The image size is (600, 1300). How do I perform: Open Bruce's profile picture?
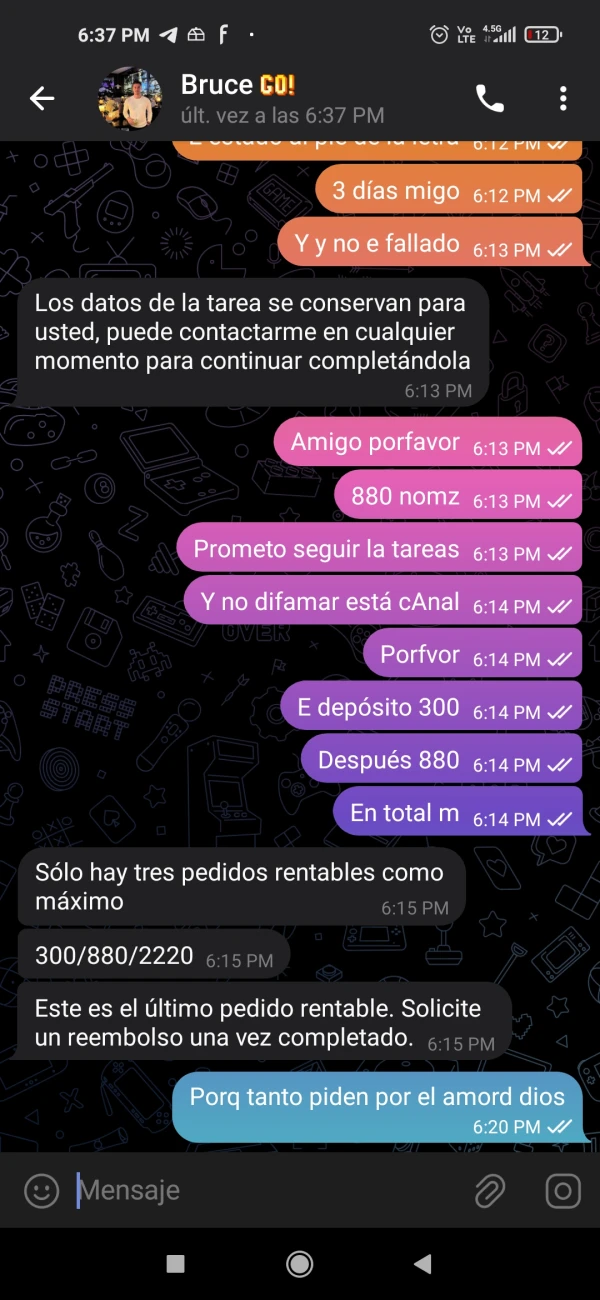(x=129, y=98)
